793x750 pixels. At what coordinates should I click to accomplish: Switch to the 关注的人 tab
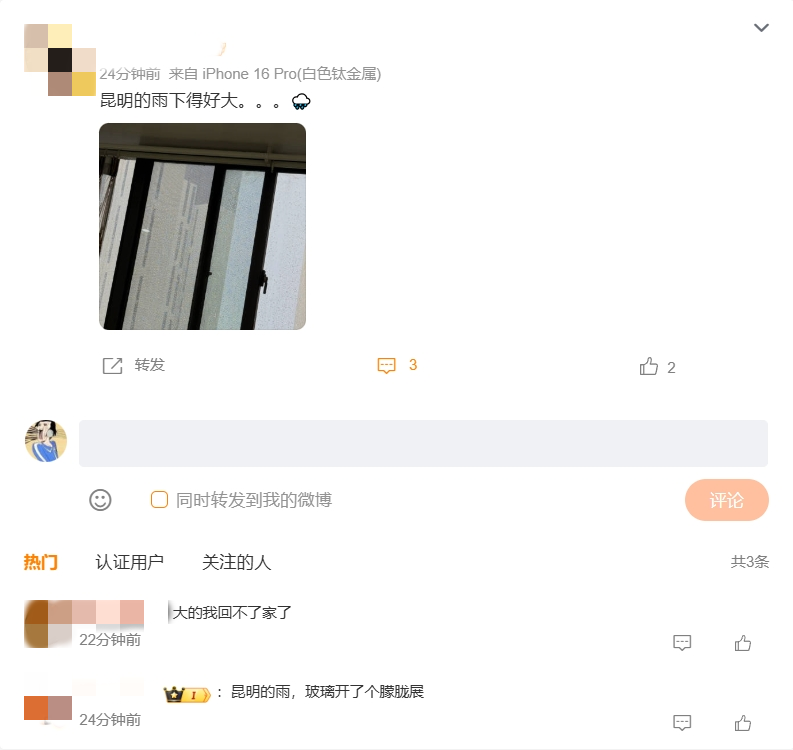(236, 562)
